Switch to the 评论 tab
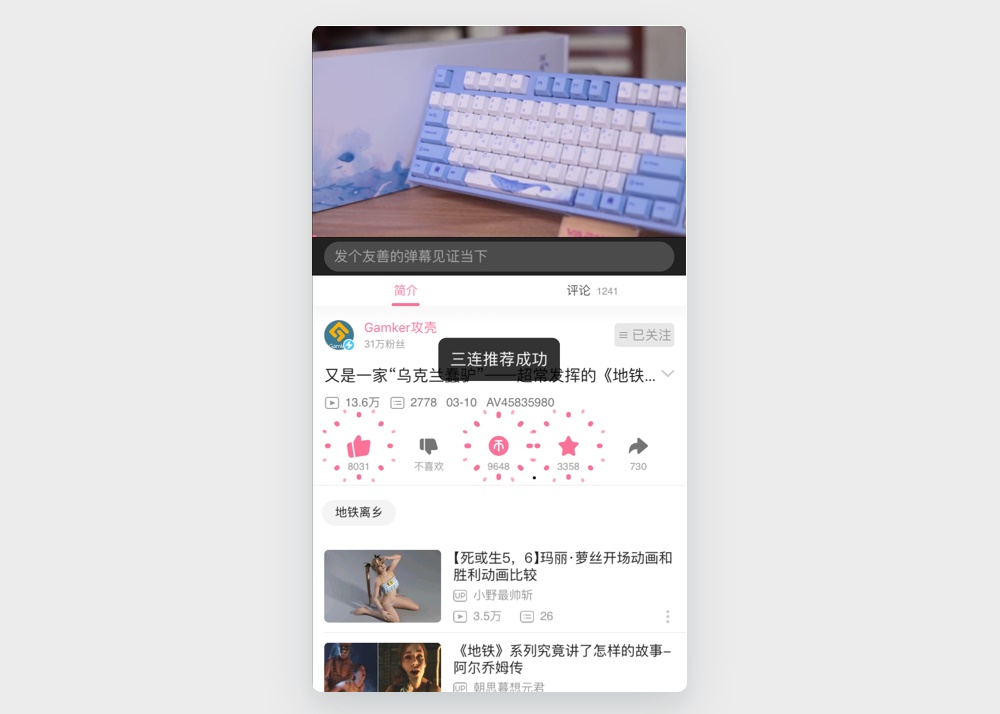 point(580,290)
